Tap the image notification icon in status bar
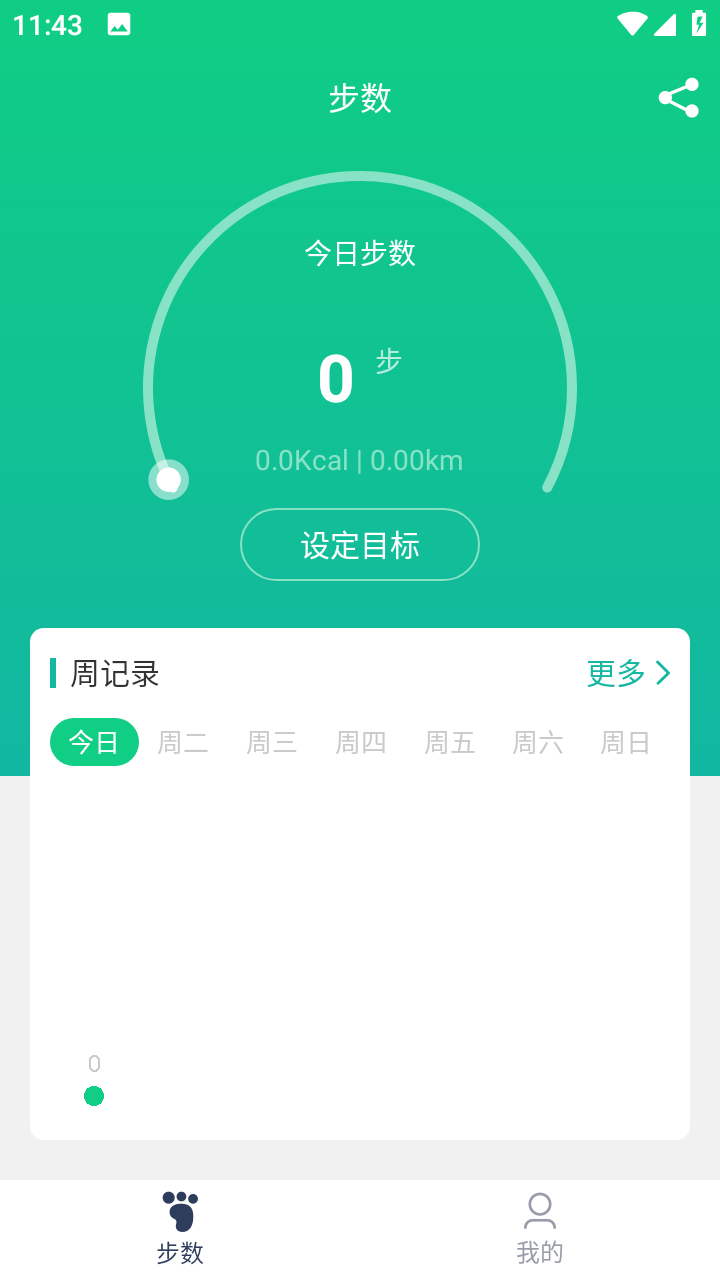720x1280 pixels. 120,22
